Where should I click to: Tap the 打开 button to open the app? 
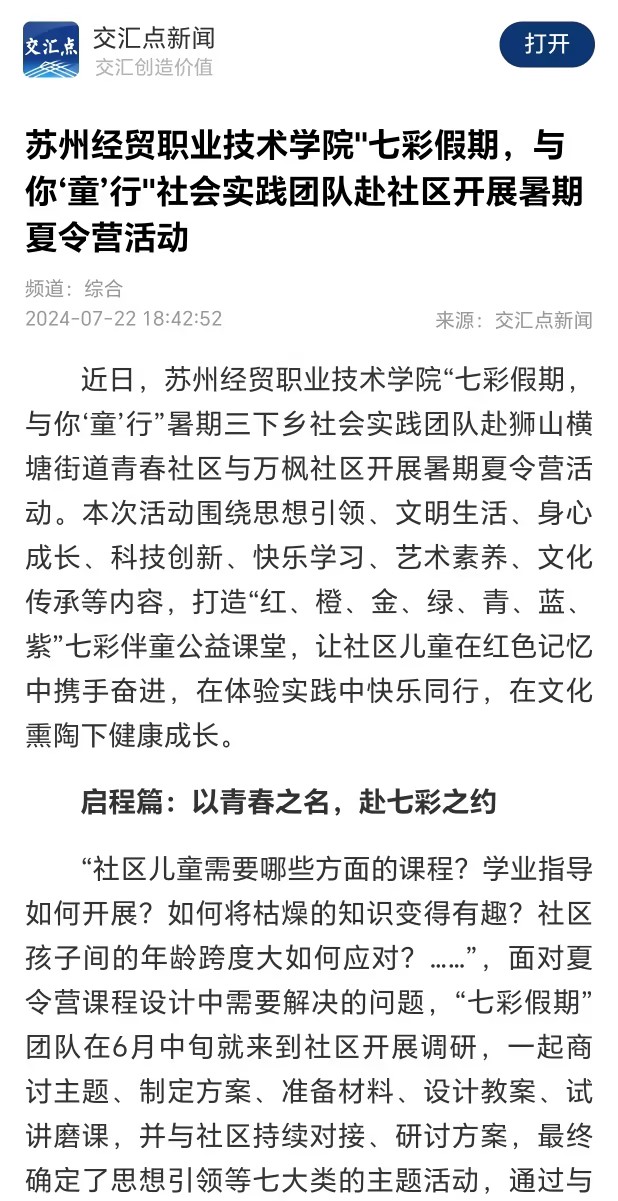point(547,45)
